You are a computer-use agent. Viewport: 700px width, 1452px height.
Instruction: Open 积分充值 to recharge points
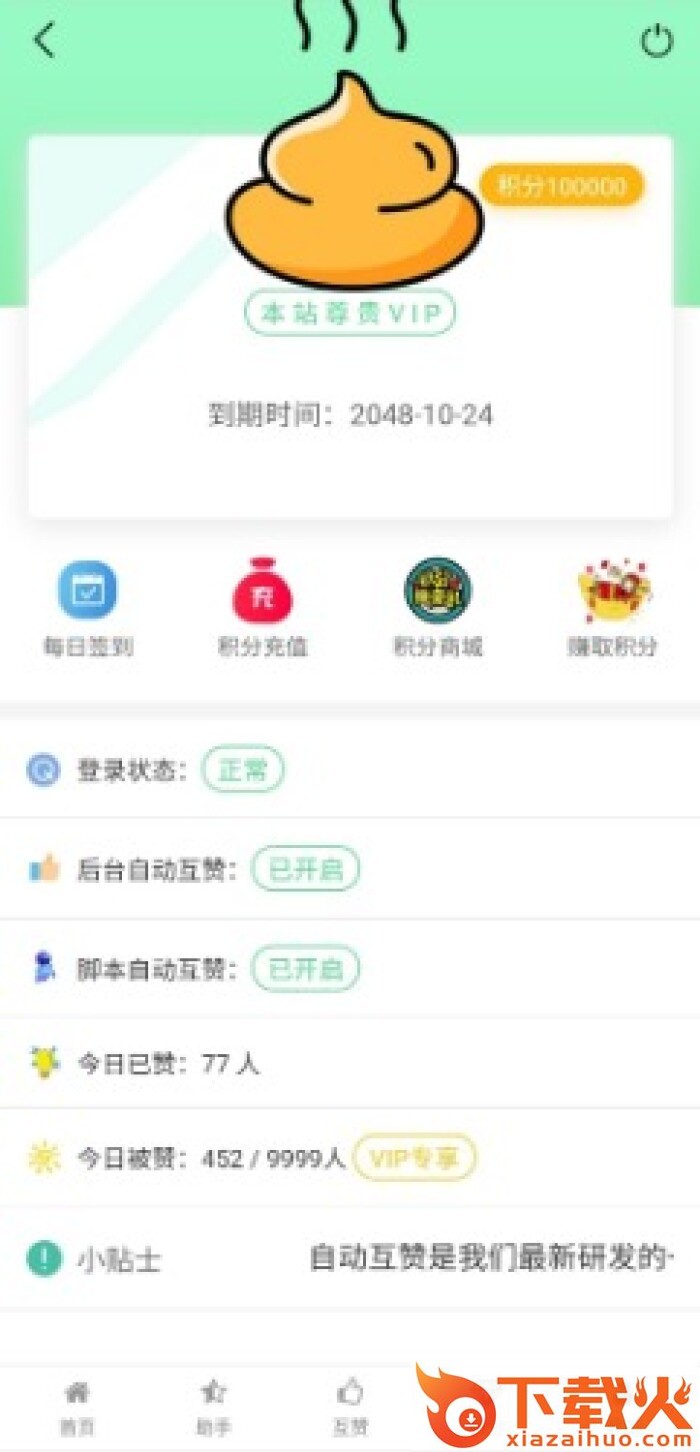[x=262, y=607]
